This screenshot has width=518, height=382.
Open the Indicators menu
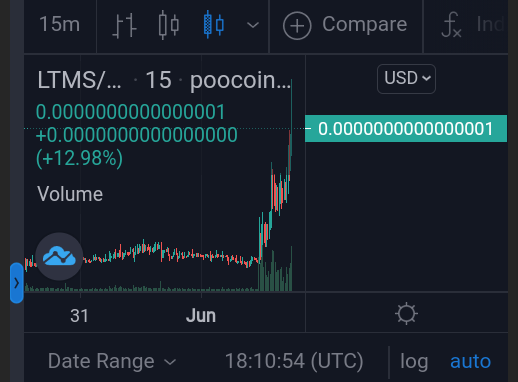click(x=473, y=25)
